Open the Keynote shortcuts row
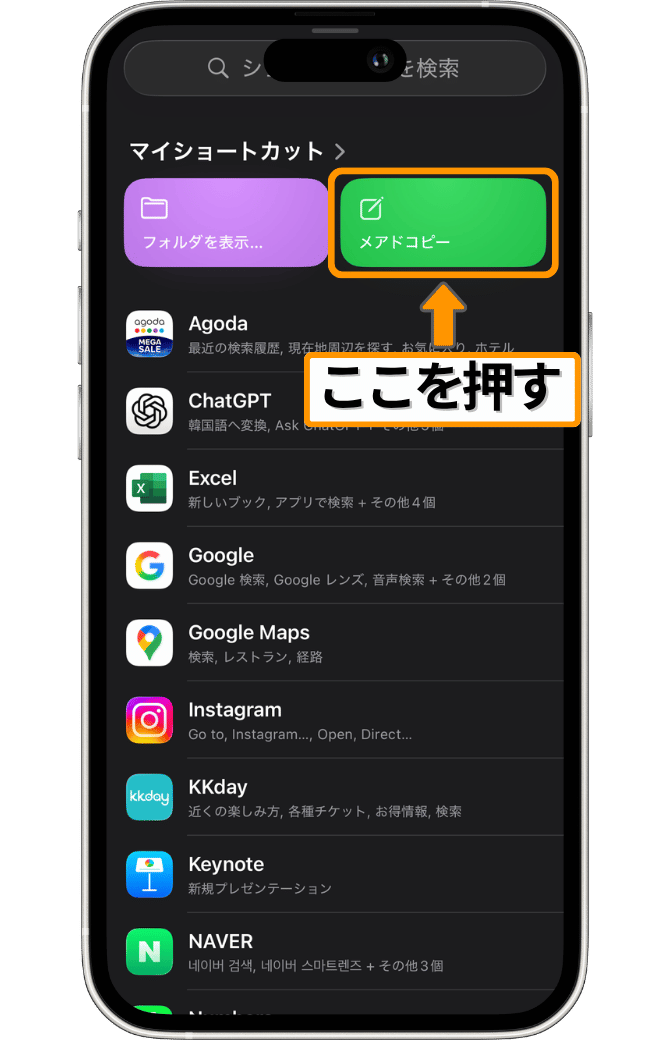The image size is (670, 1040). coord(340,874)
